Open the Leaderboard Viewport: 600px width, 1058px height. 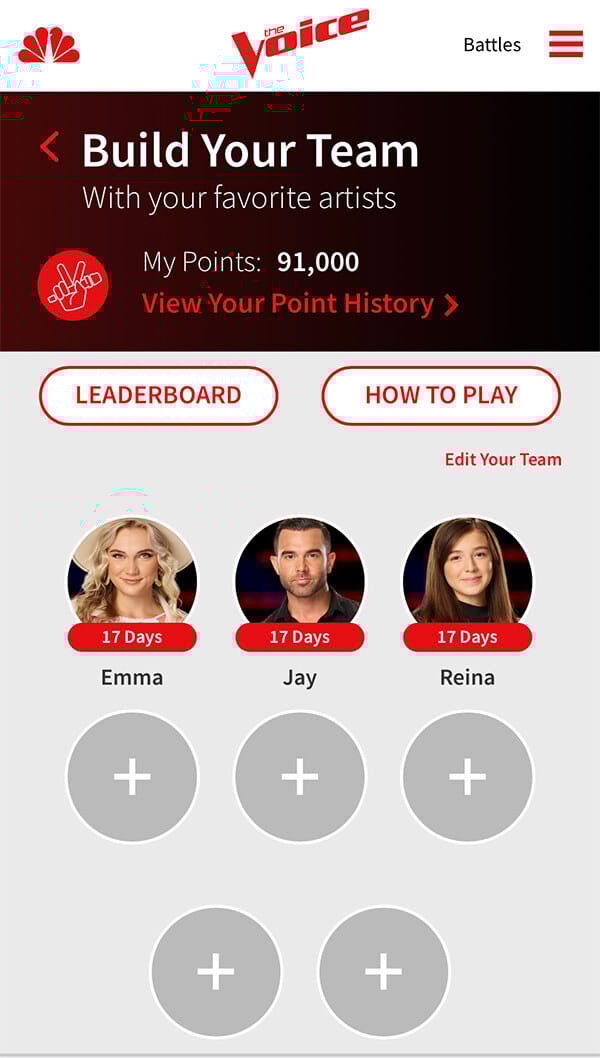158,395
